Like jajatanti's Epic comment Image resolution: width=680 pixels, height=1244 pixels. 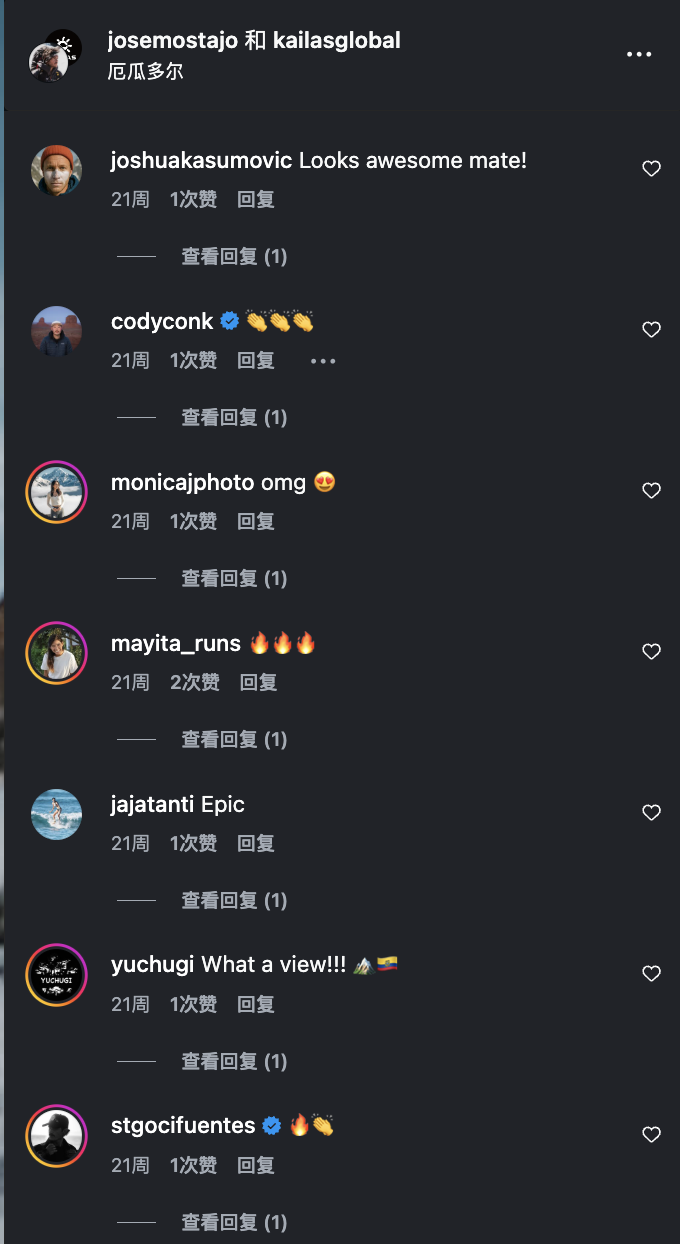coord(651,812)
